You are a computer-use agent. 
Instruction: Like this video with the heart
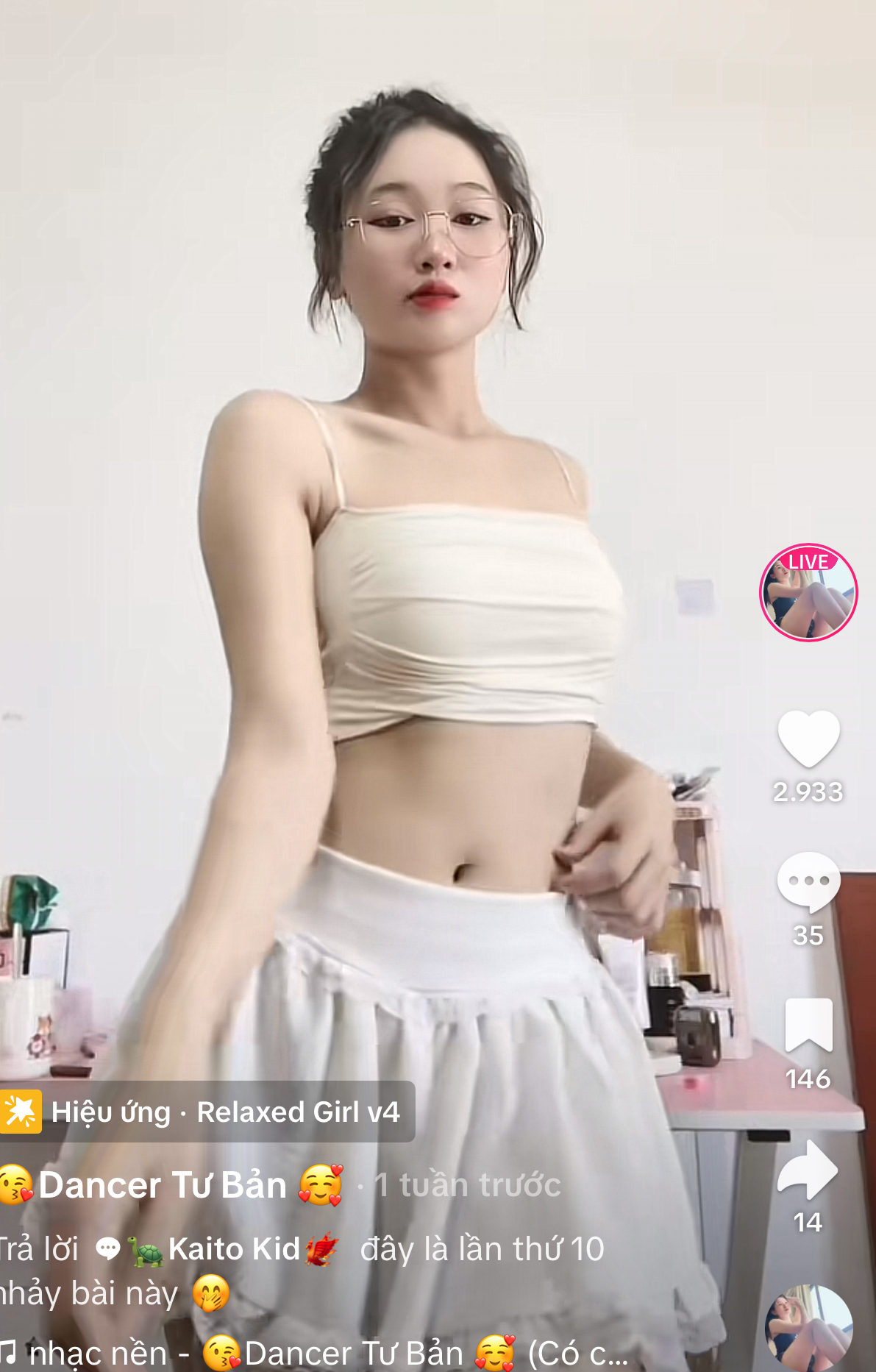coord(808,738)
